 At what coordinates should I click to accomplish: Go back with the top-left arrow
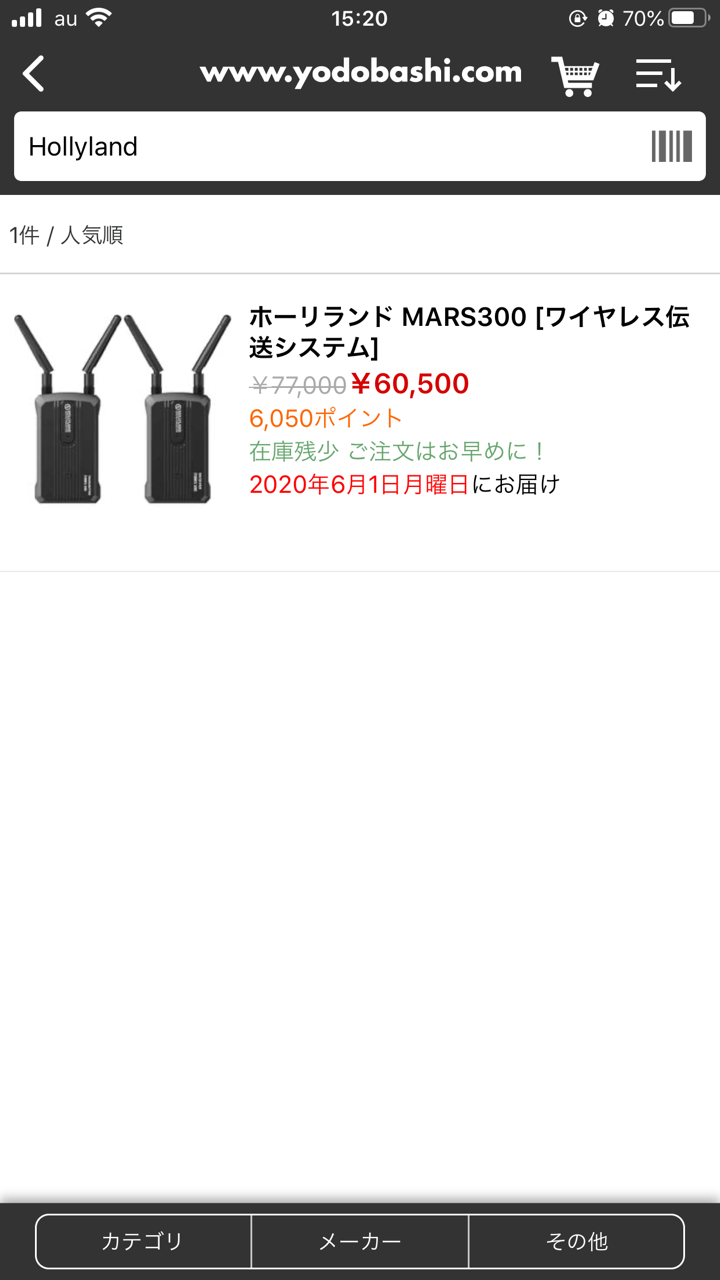(34, 74)
